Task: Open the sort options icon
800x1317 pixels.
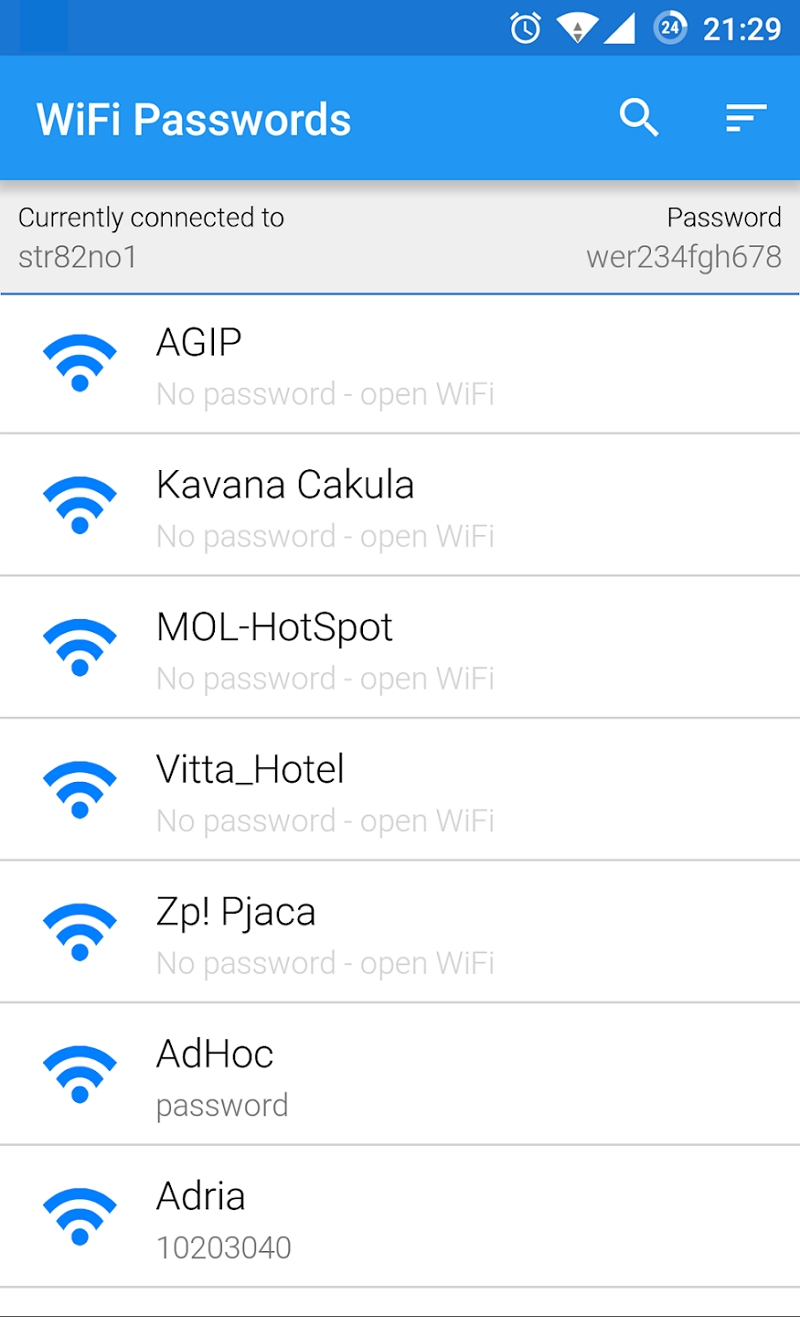Action: pos(746,118)
